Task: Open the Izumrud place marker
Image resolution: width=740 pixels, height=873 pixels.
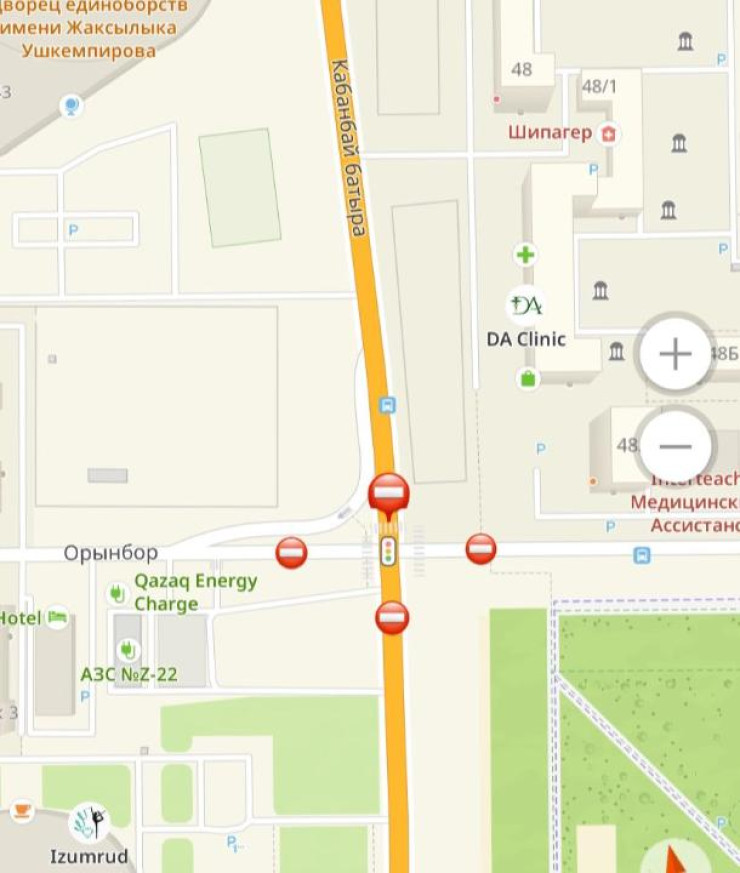Action: (90, 823)
